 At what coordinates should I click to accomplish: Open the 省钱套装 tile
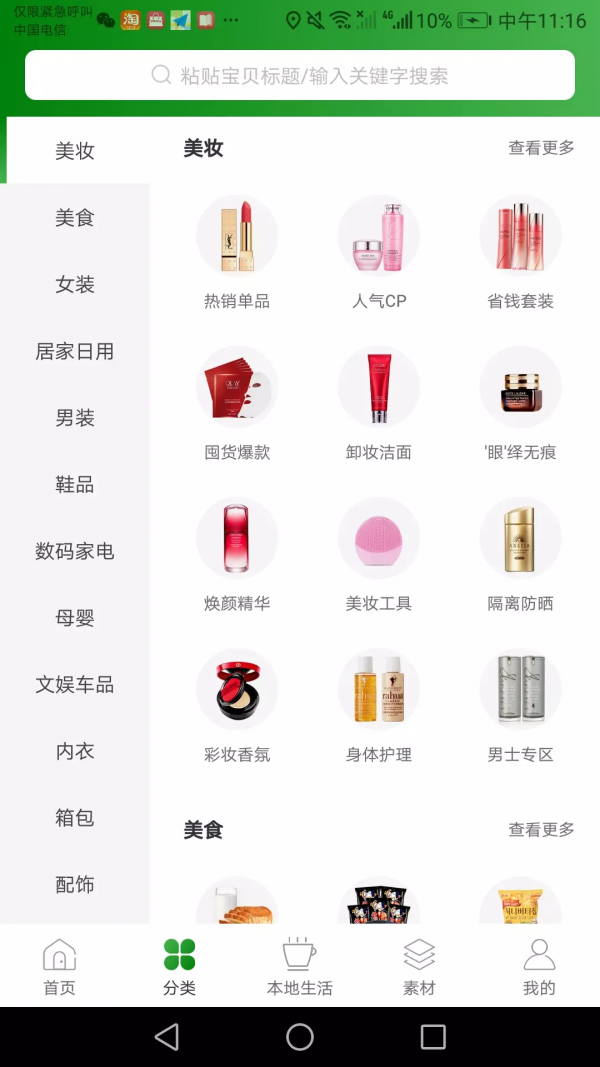point(520,250)
